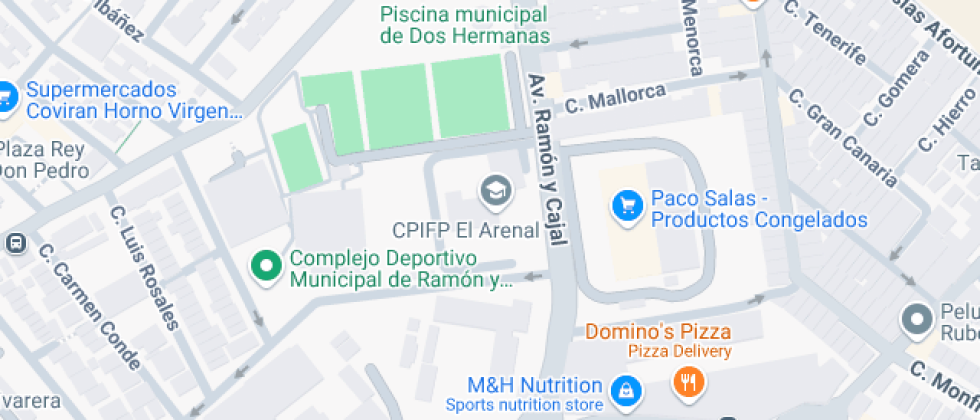Select the CPIFP El Arenal school pin
The width and height of the screenshot is (980, 420).
(x=493, y=188)
